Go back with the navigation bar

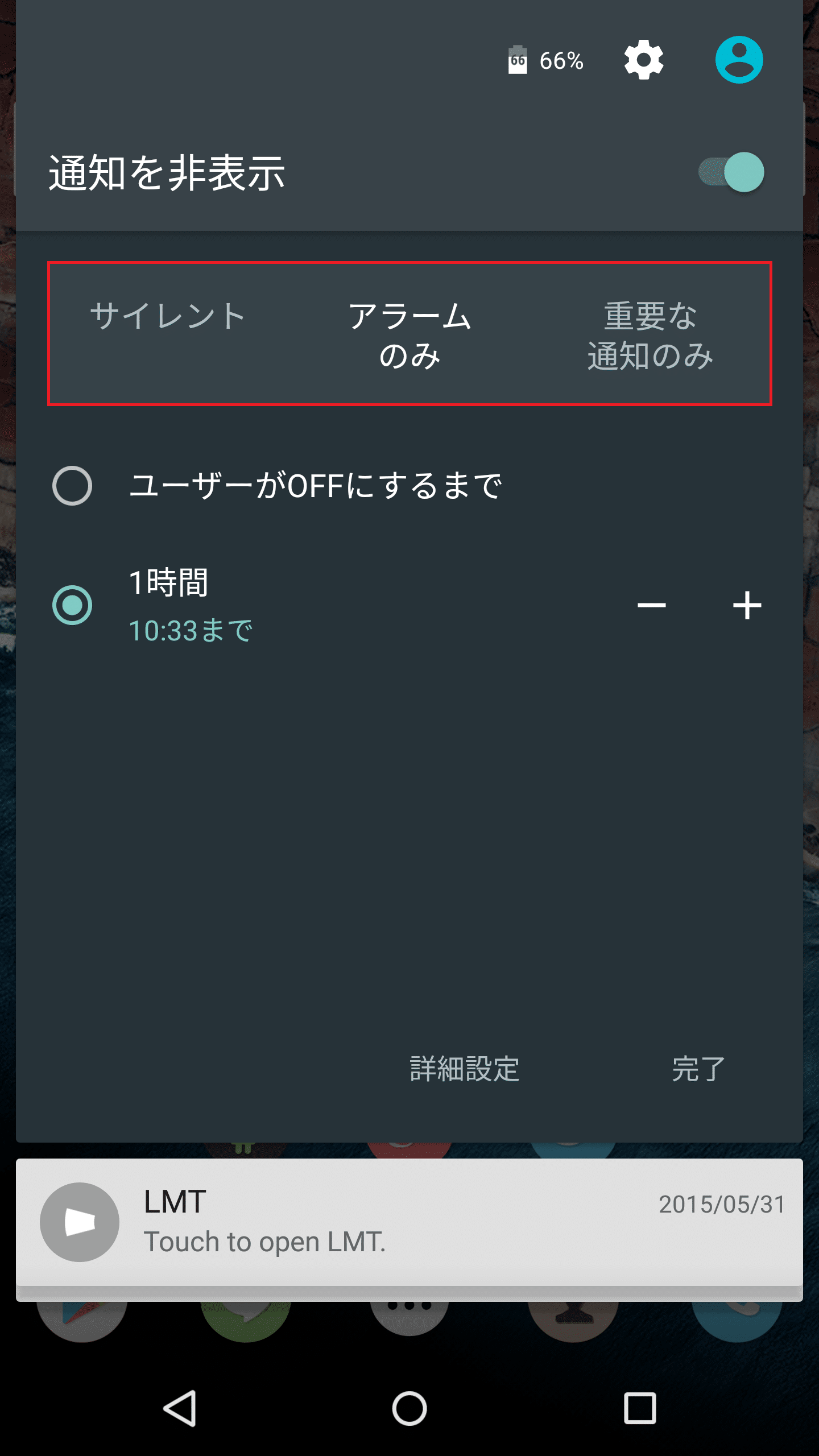pos(180,1409)
